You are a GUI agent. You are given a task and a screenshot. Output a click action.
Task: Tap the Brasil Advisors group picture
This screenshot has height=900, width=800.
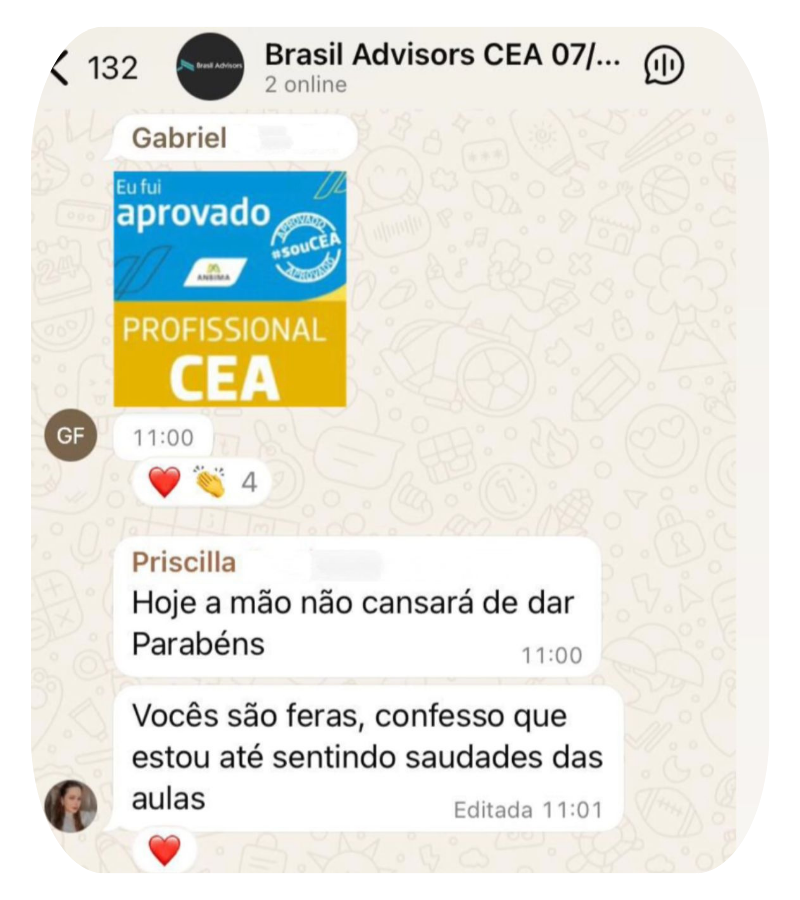[x=210, y=66]
